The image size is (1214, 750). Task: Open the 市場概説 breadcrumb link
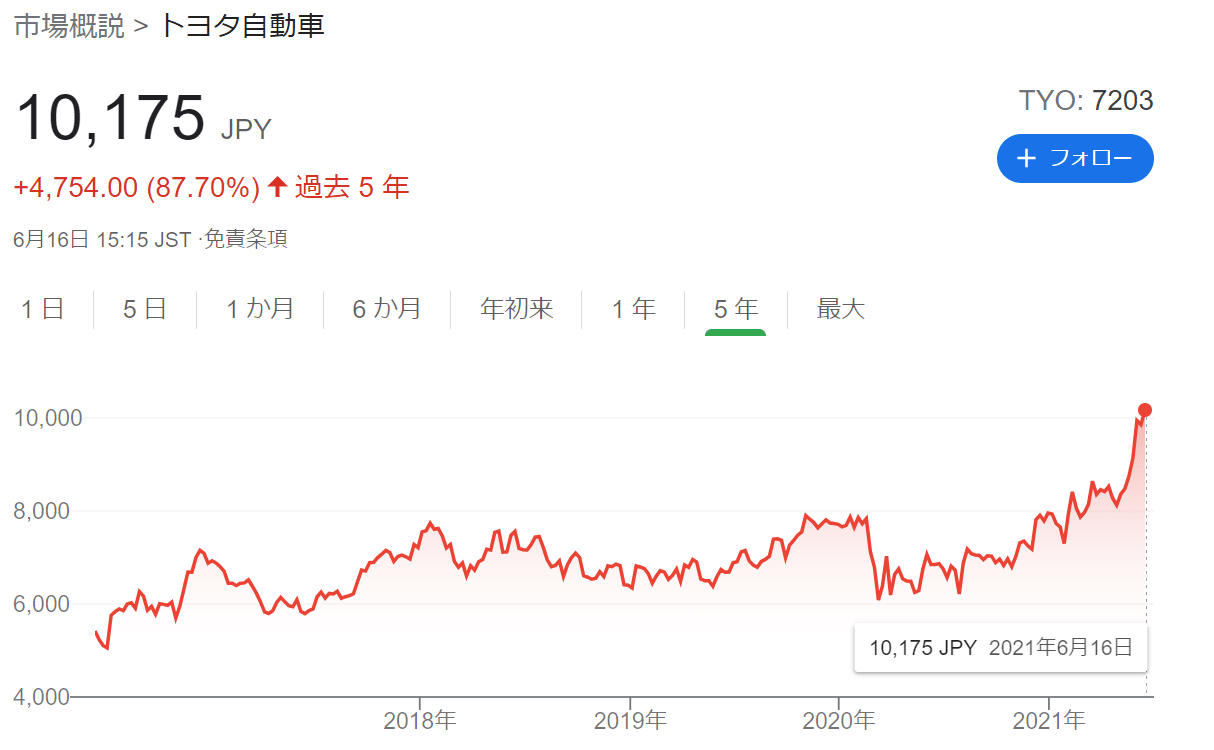(69, 26)
